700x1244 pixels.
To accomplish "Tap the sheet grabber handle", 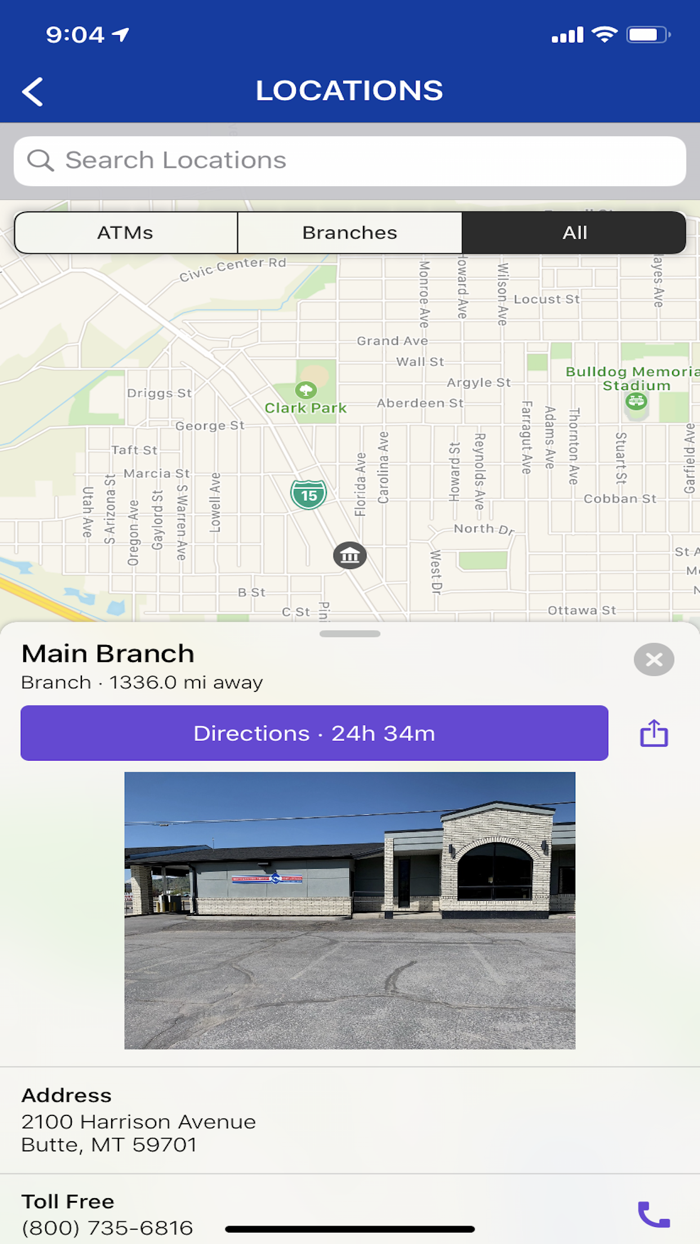I will coord(350,633).
